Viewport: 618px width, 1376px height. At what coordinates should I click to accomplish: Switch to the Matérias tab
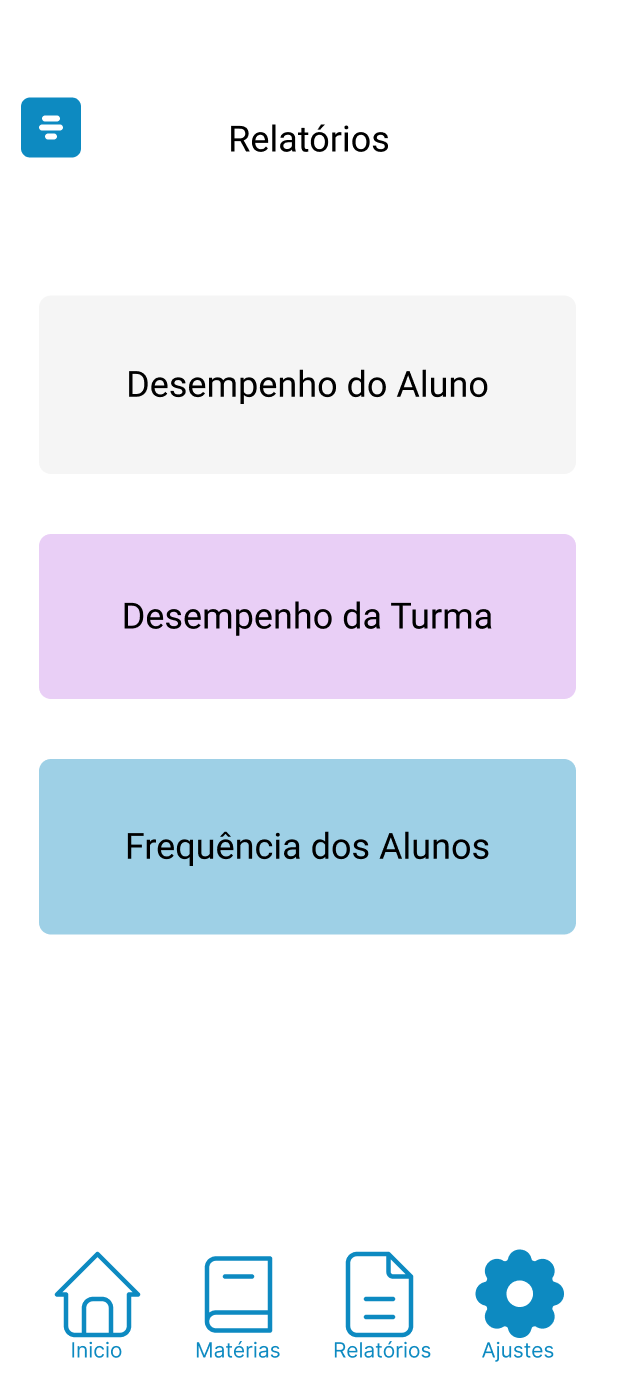coord(238,1306)
